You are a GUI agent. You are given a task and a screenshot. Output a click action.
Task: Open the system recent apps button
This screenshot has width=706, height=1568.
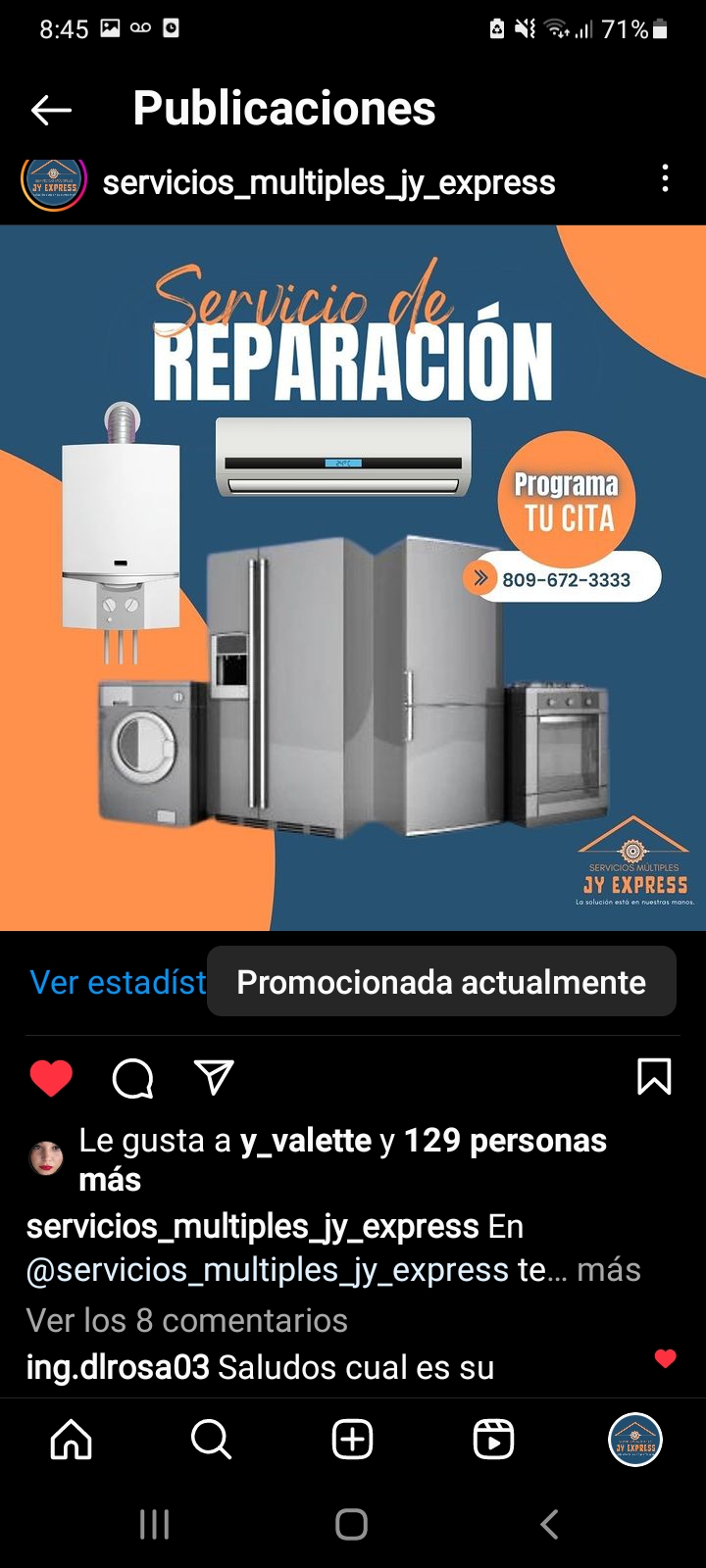(154, 1524)
